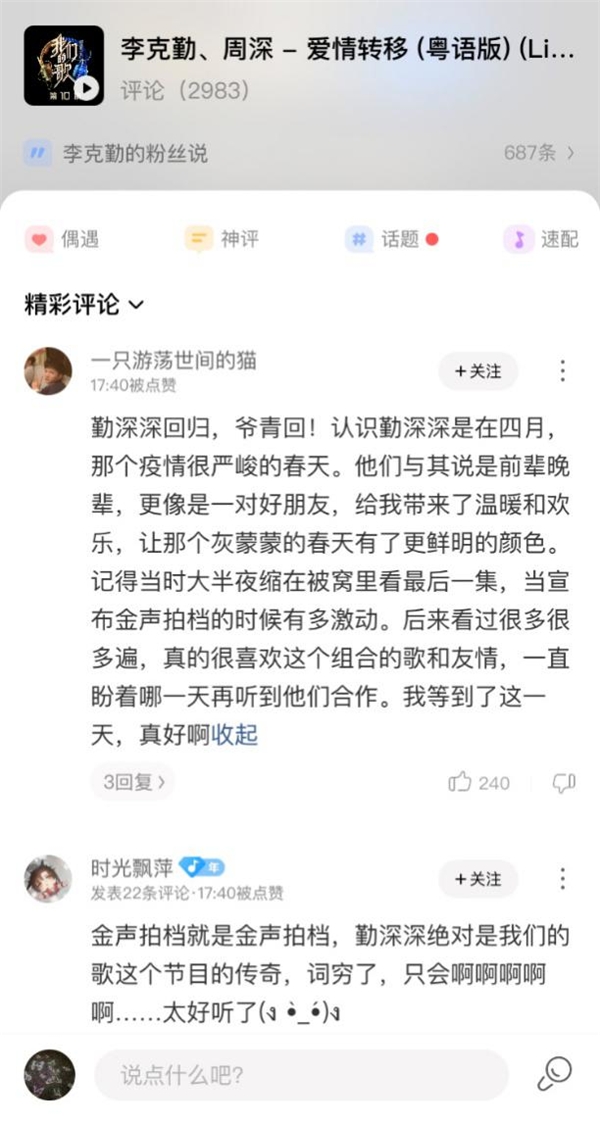This screenshot has width=600, height=1123.
Task: Tap the 说点什么吧 comment box
Action: coord(300,1075)
